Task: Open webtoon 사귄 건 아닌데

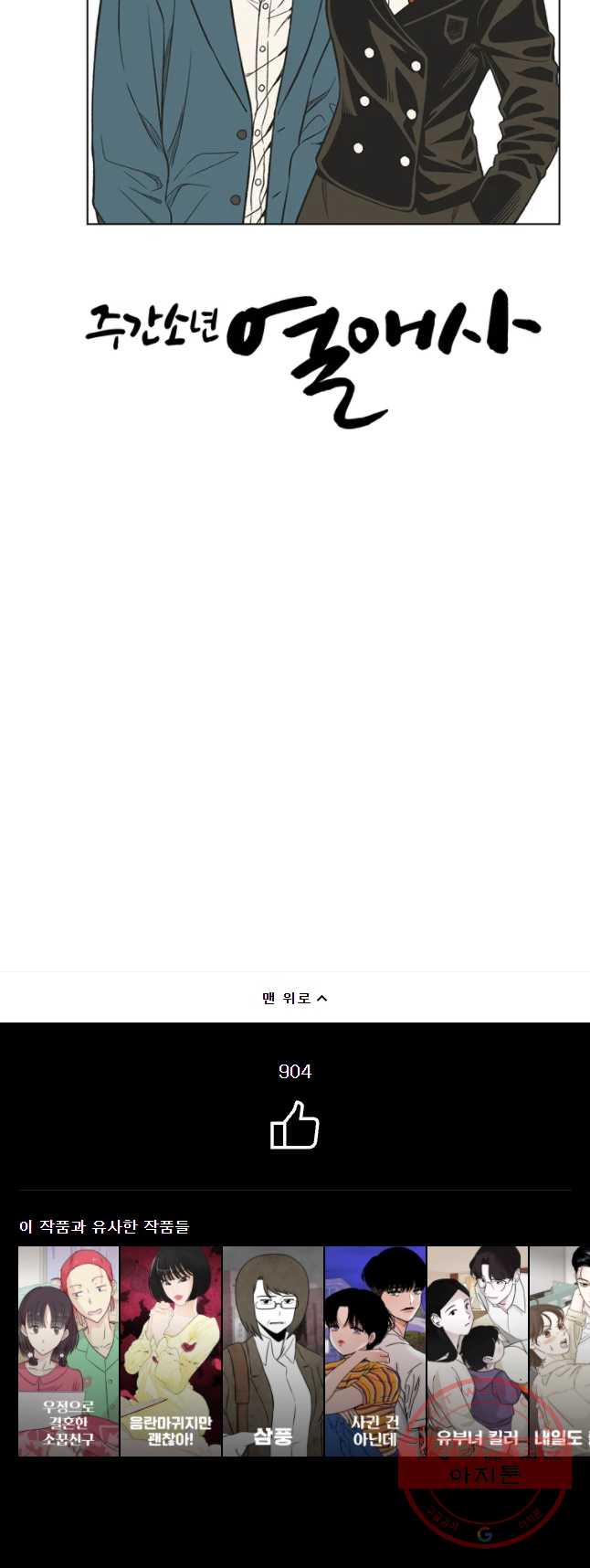Action: pos(375,1351)
